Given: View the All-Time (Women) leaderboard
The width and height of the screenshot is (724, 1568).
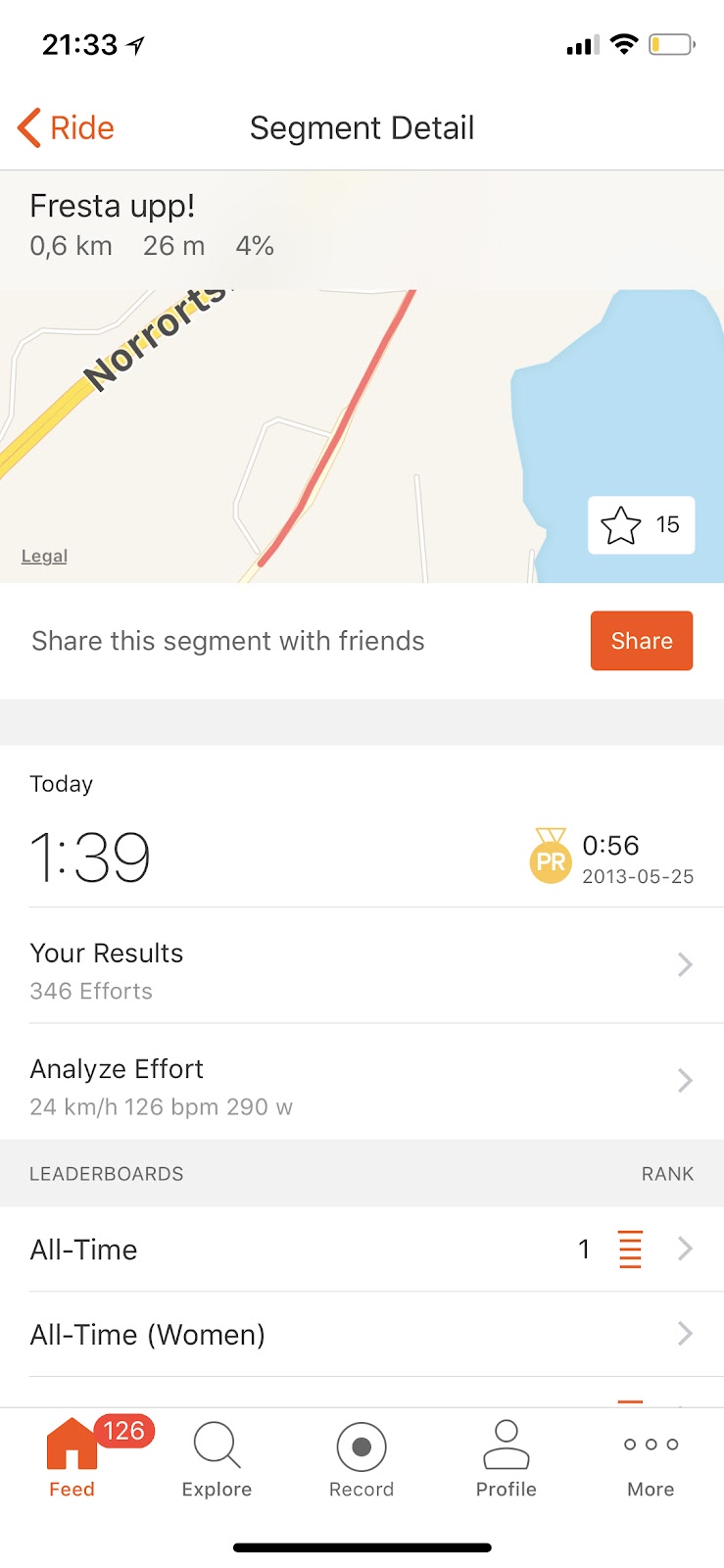Looking at the screenshot, I should point(362,1334).
